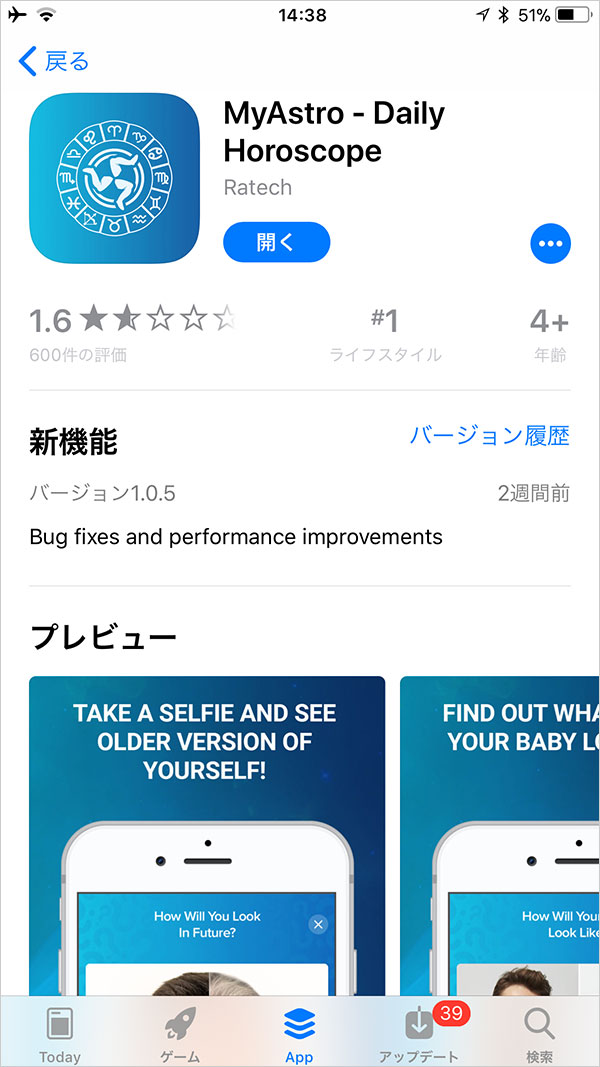
Task: Select the App tab
Action: click(x=299, y=1034)
